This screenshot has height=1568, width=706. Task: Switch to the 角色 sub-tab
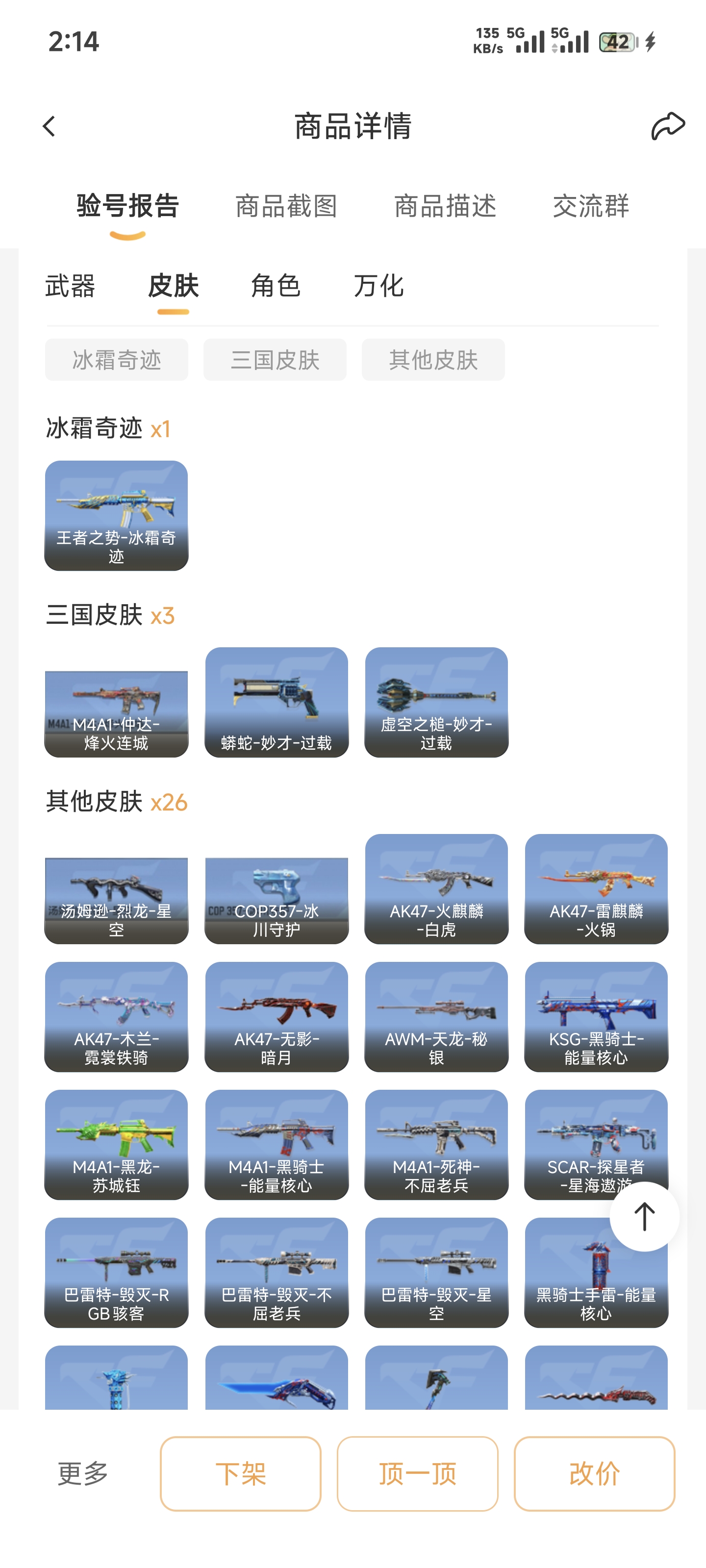[276, 286]
